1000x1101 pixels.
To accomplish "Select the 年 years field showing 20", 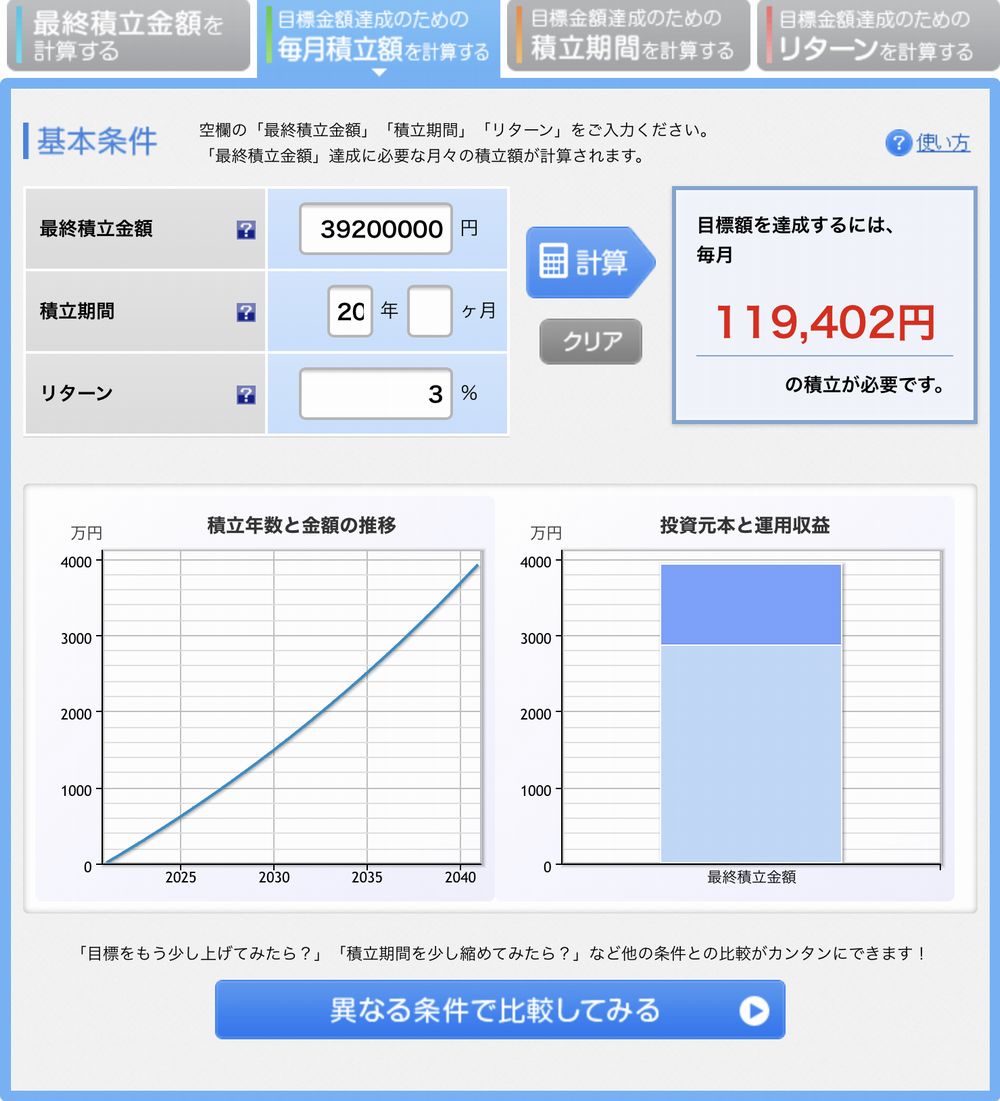I will 352,311.
